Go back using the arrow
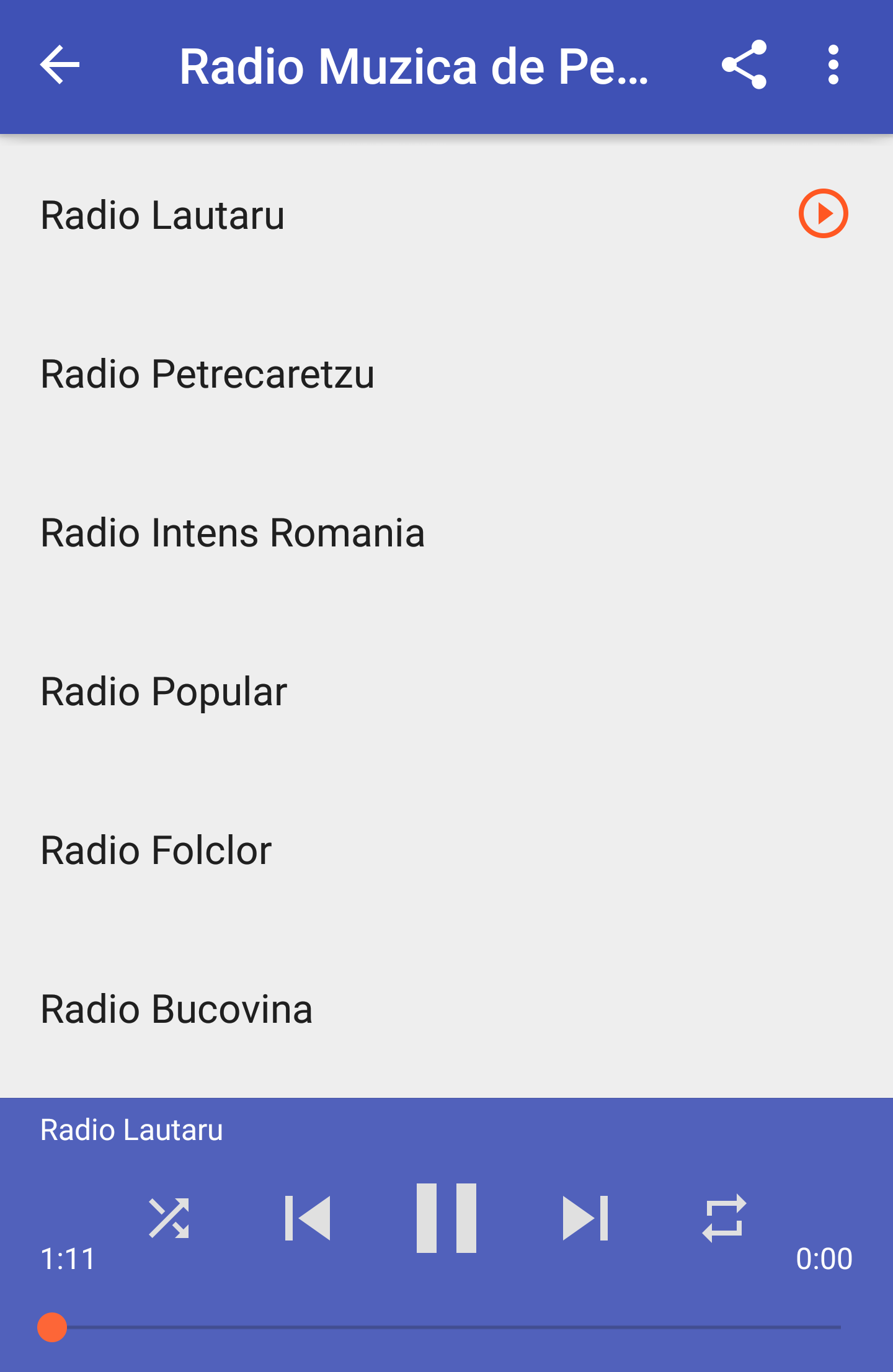 click(x=60, y=65)
